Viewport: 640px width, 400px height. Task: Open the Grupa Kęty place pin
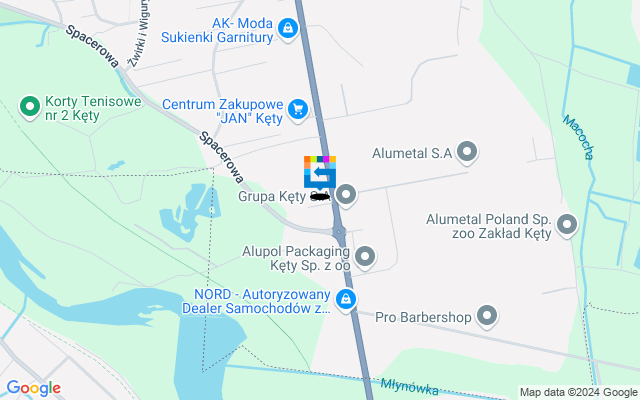[346, 194]
